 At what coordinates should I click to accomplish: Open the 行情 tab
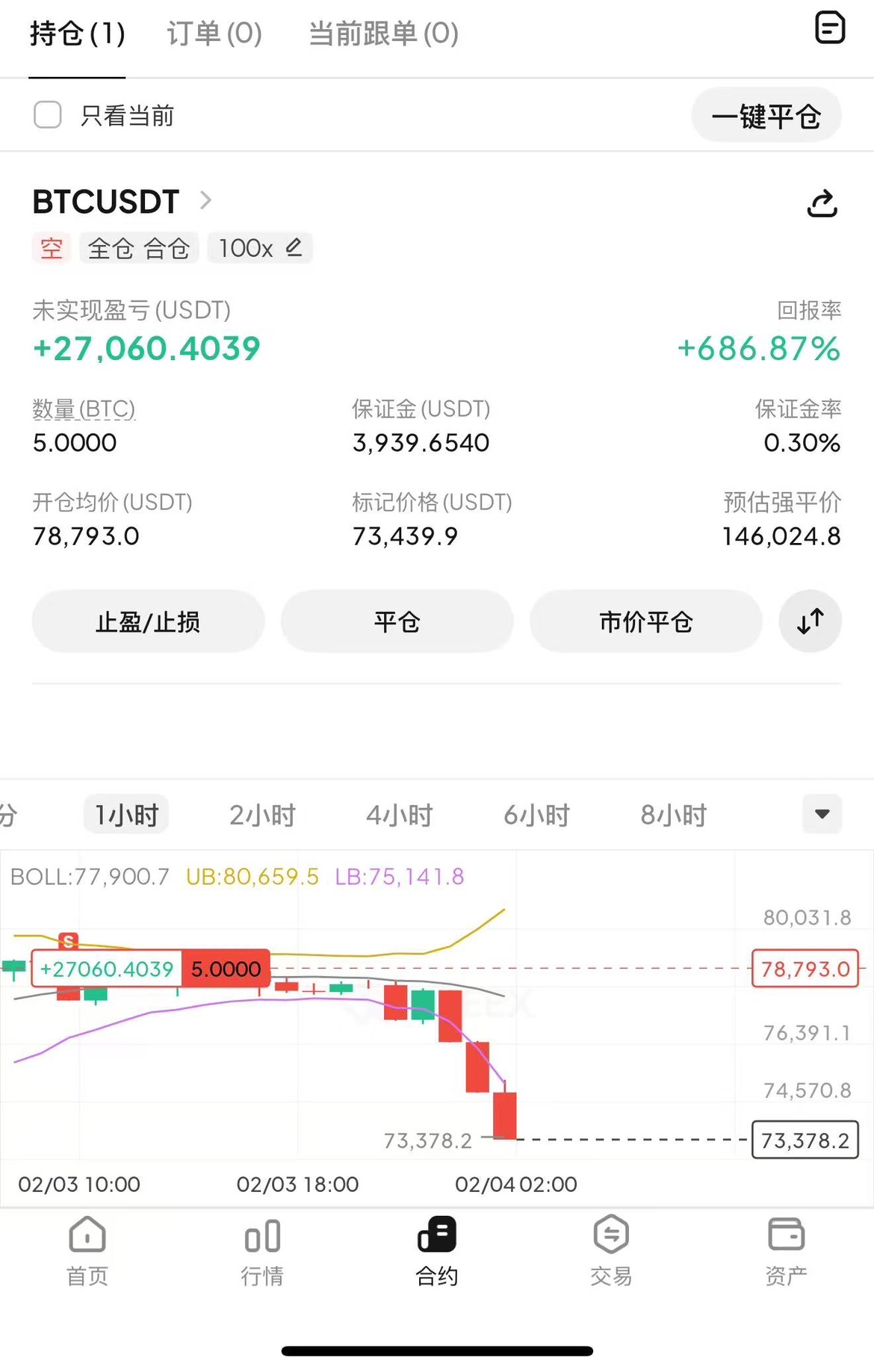click(x=262, y=1251)
